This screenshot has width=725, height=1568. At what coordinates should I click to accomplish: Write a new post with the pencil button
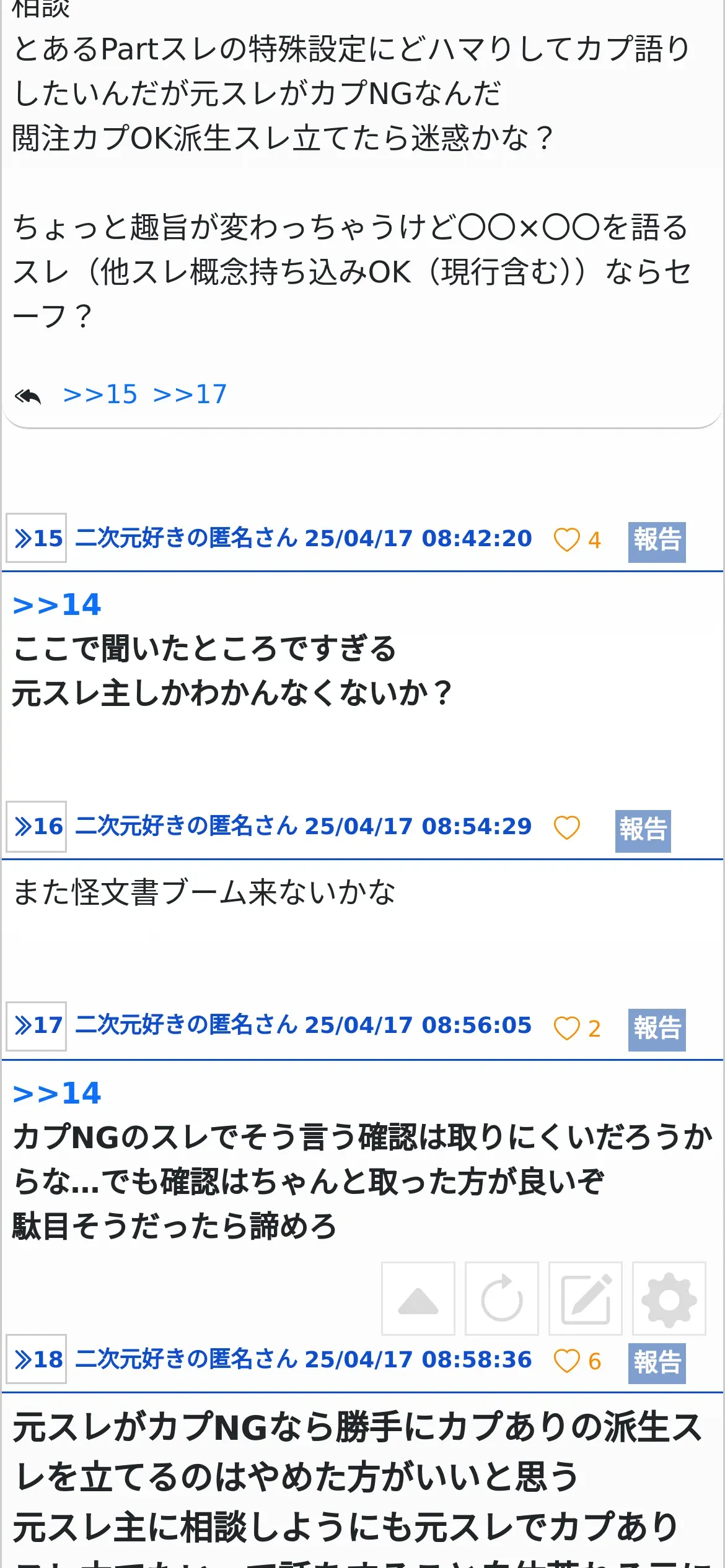pyautogui.click(x=586, y=1298)
